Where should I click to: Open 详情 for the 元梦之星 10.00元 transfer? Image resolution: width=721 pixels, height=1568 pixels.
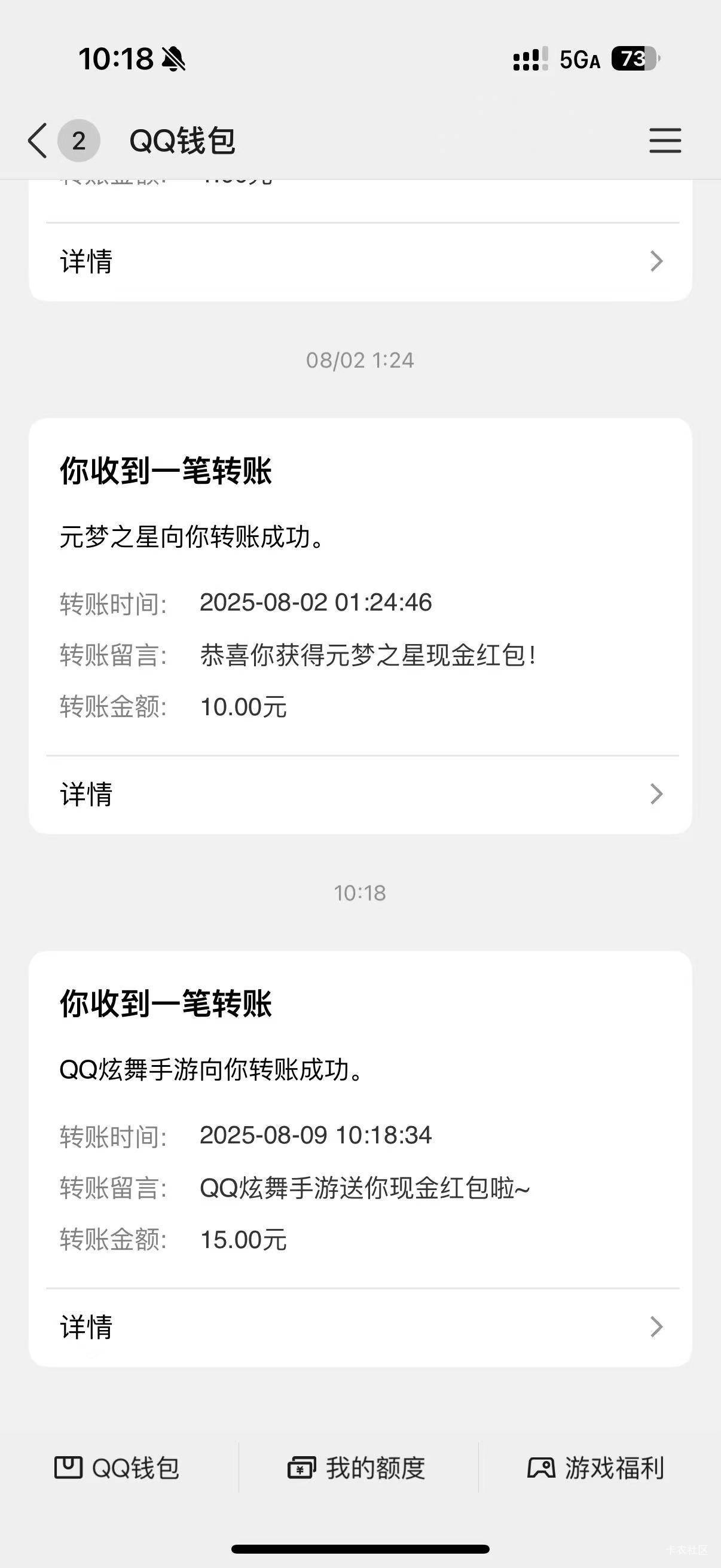pyautogui.click(x=360, y=794)
